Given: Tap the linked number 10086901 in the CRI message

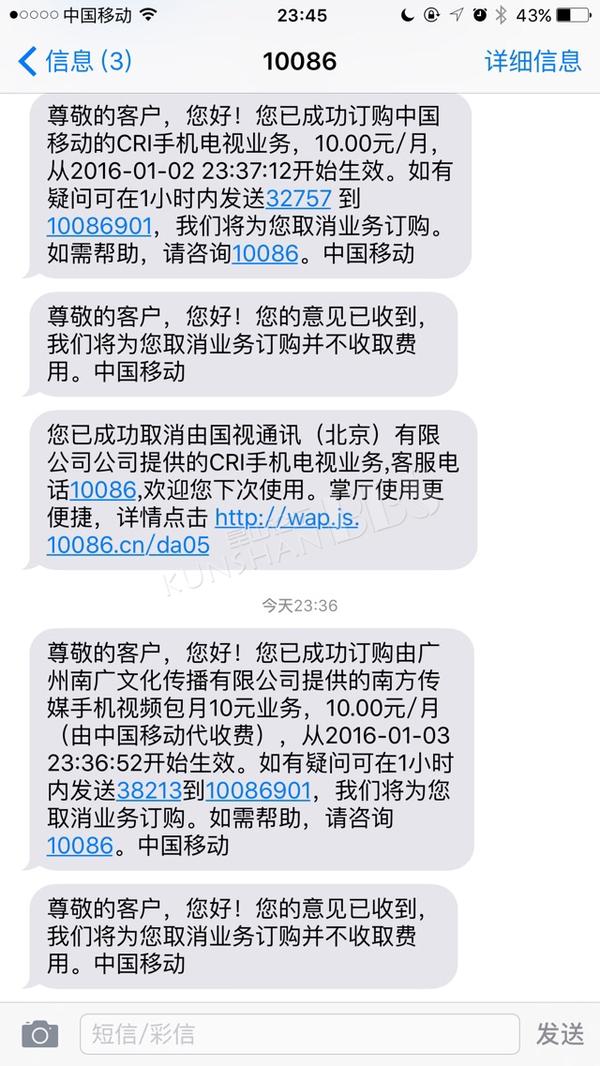Looking at the screenshot, I should click(x=97, y=225).
